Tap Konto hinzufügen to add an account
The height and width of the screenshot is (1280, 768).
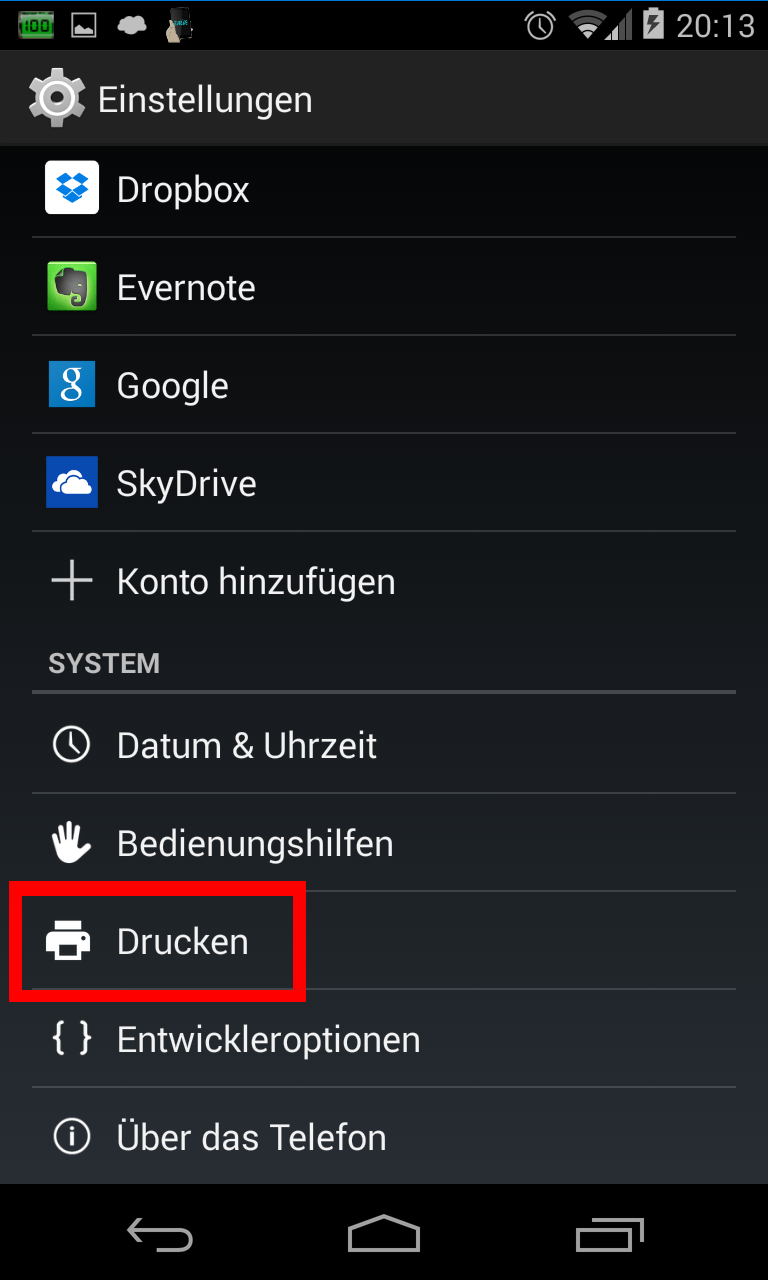pos(384,581)
